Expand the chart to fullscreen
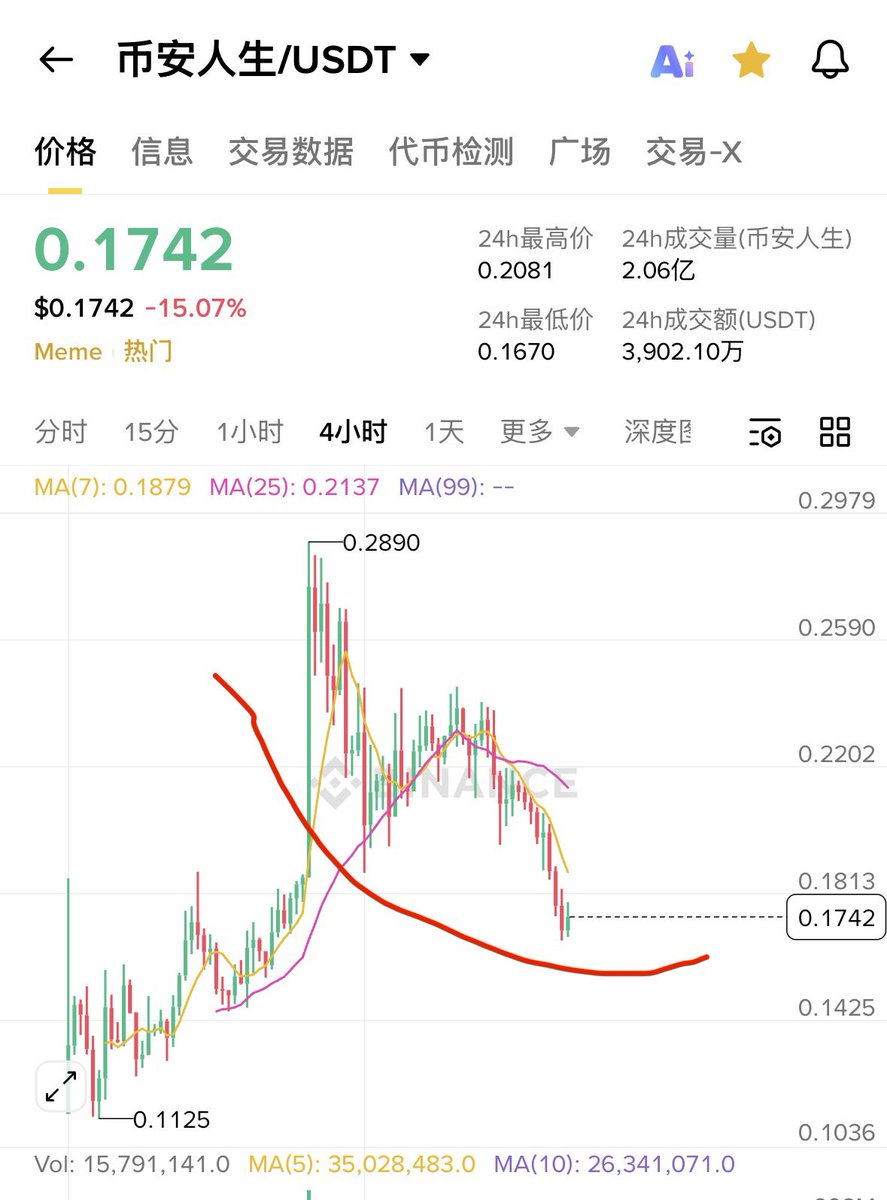The height and width of the screenshot is (1200, 887). tap(61, 1086)
